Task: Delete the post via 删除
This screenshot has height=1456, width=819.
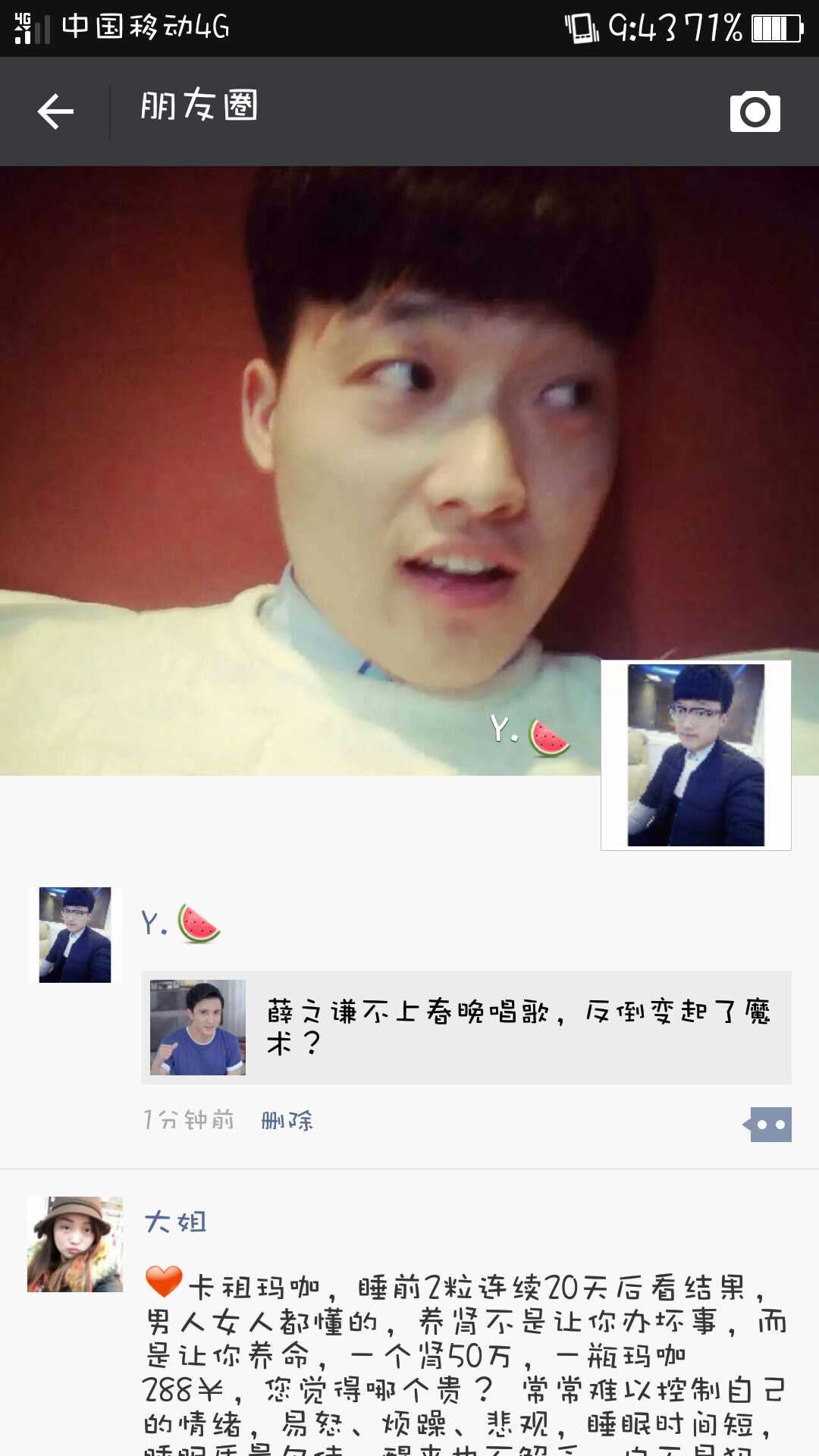Action: click(x=287, y=1120)
